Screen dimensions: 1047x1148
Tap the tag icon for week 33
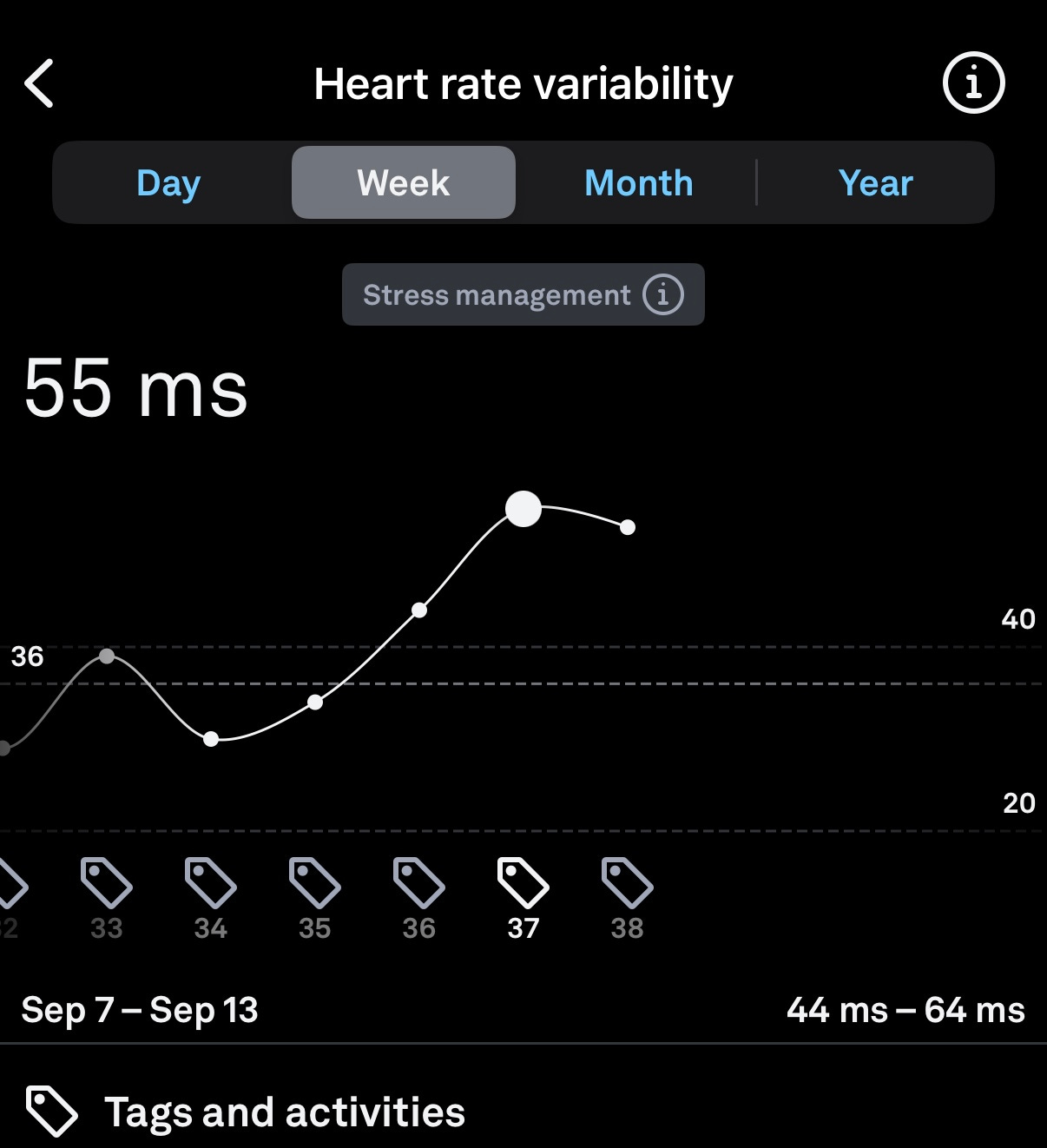pos(107,883)
